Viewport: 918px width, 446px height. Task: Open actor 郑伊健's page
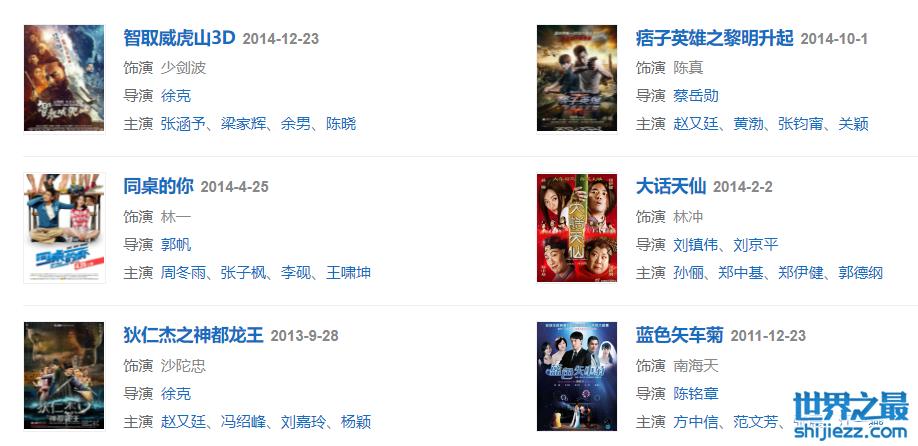point(800,273)
